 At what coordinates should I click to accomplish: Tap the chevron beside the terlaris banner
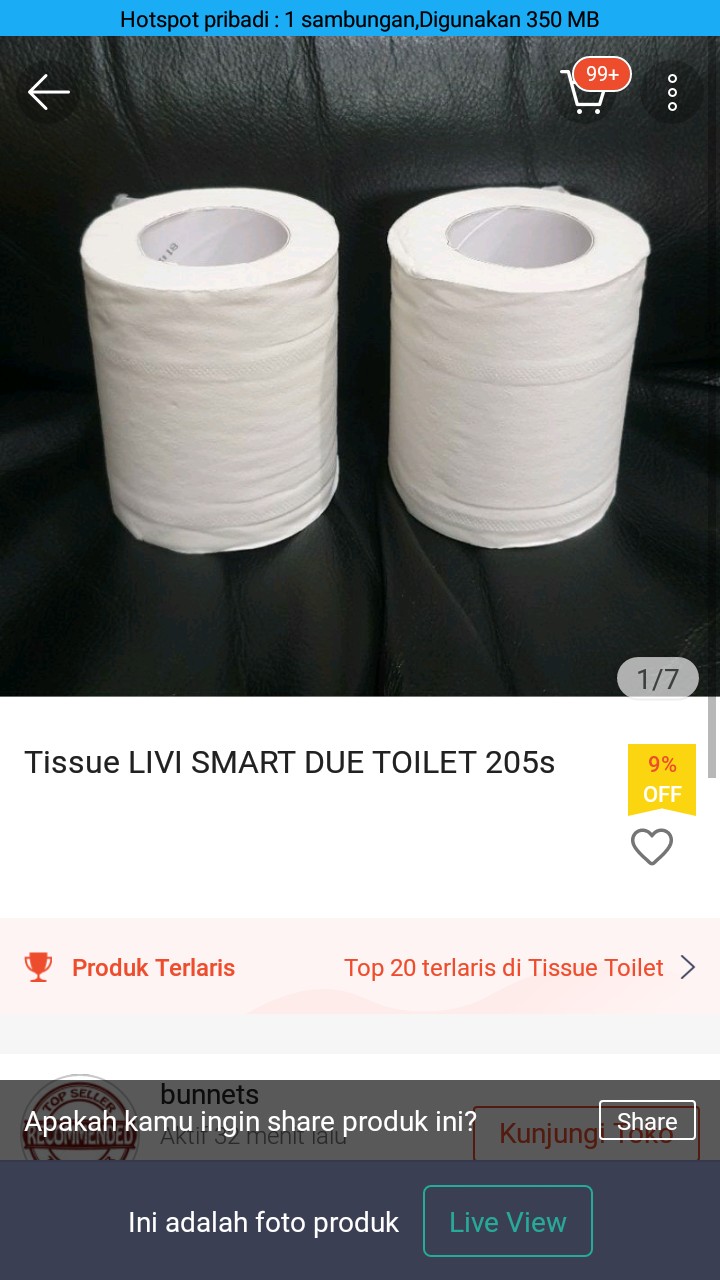689,967
